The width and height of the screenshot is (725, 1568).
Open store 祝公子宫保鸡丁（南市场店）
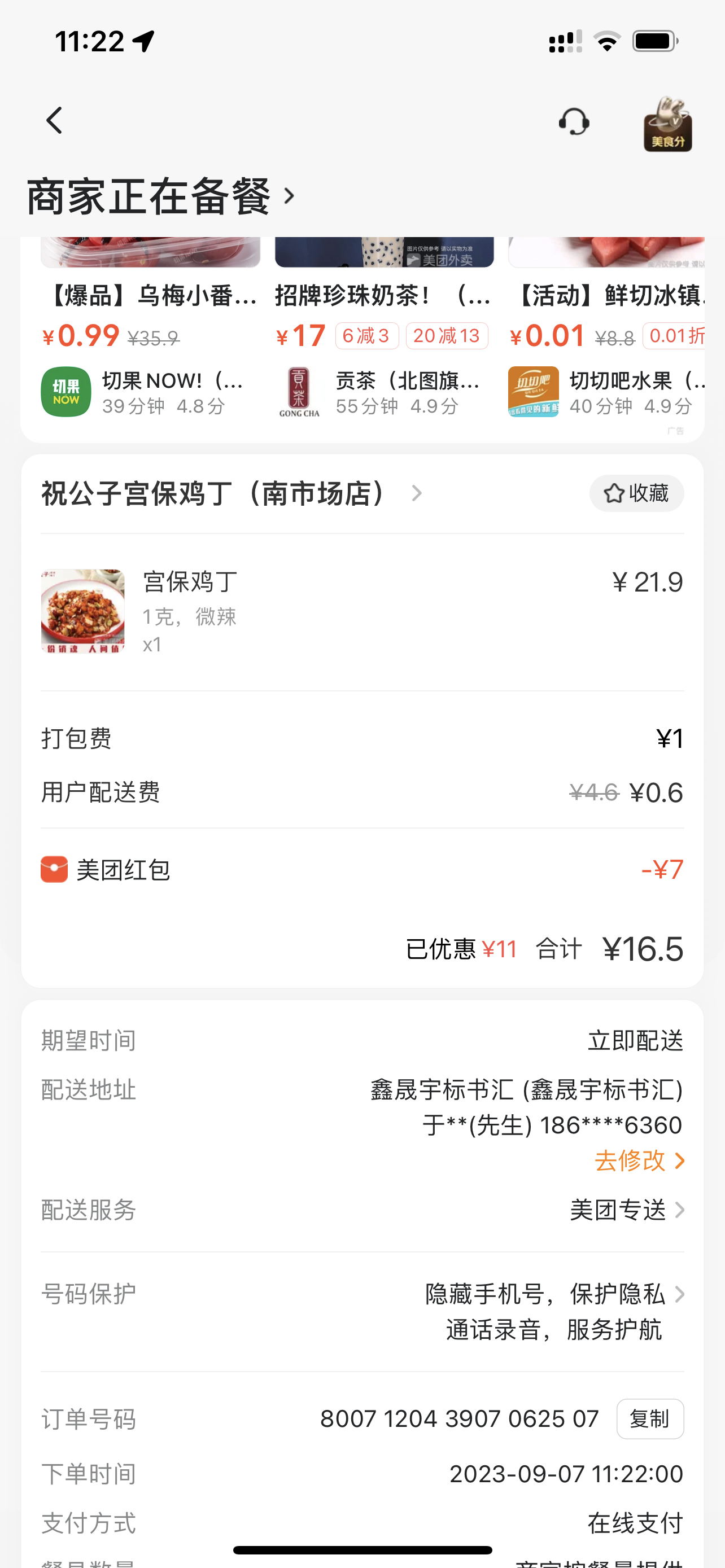point(232,493)
